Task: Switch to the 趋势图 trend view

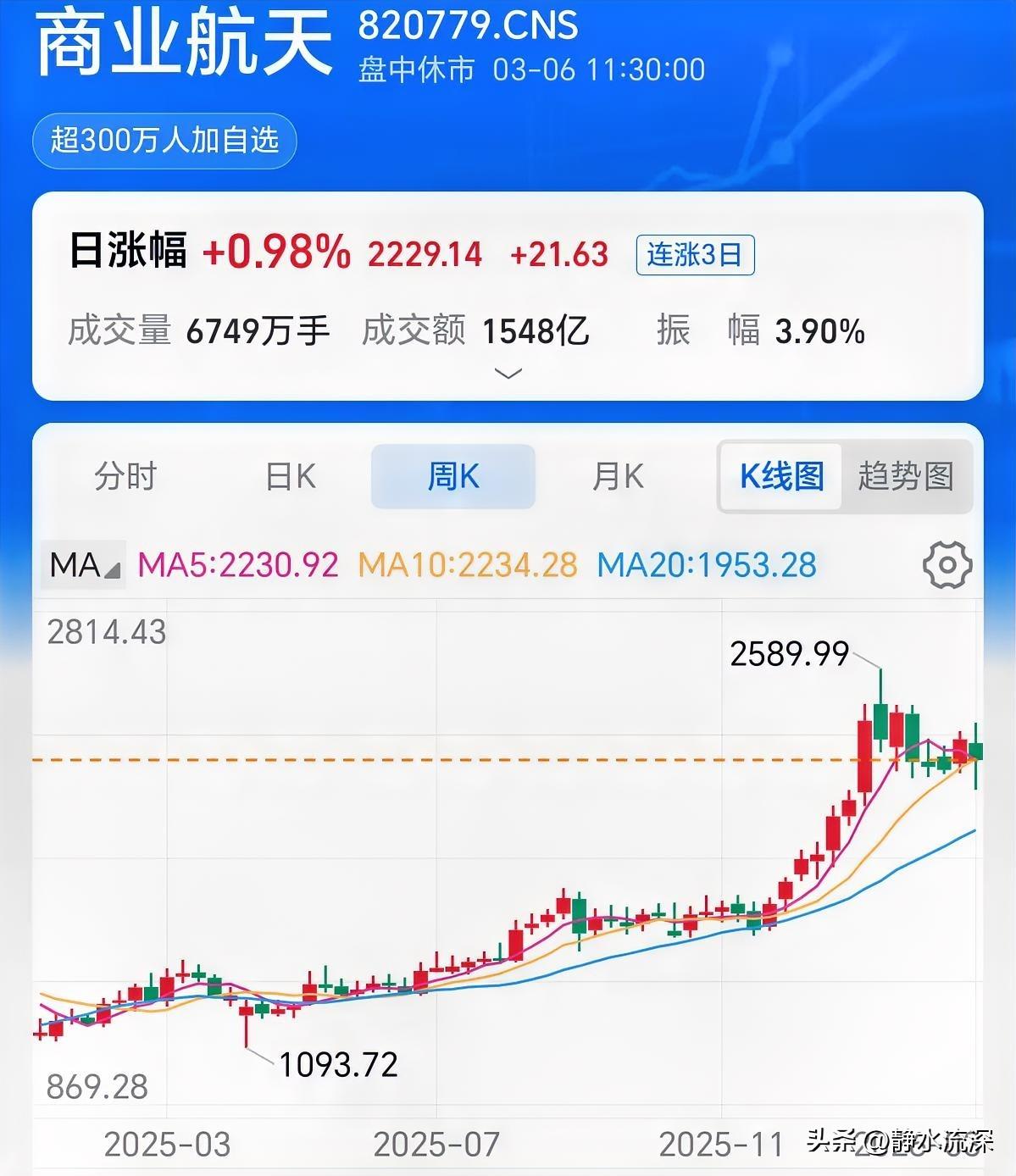Action: click(x=906, y=477)
